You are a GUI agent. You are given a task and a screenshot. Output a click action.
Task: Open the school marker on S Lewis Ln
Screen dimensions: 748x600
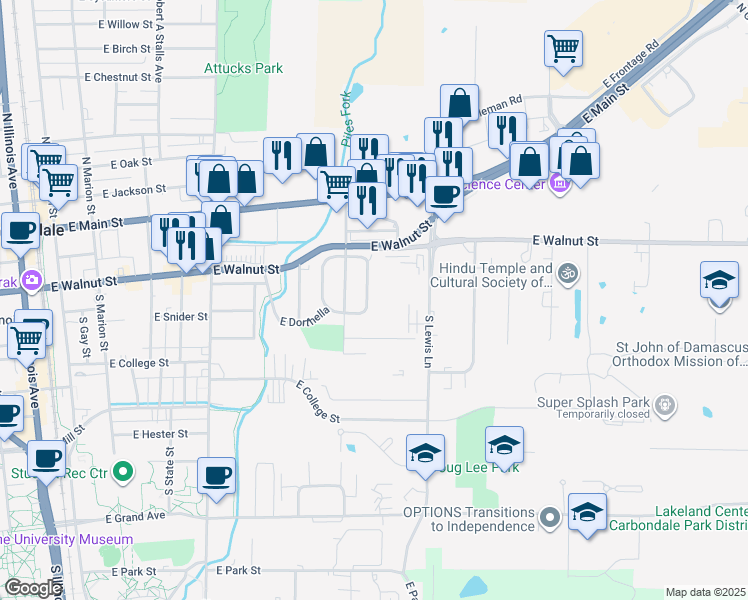click(x=425, y=452)
